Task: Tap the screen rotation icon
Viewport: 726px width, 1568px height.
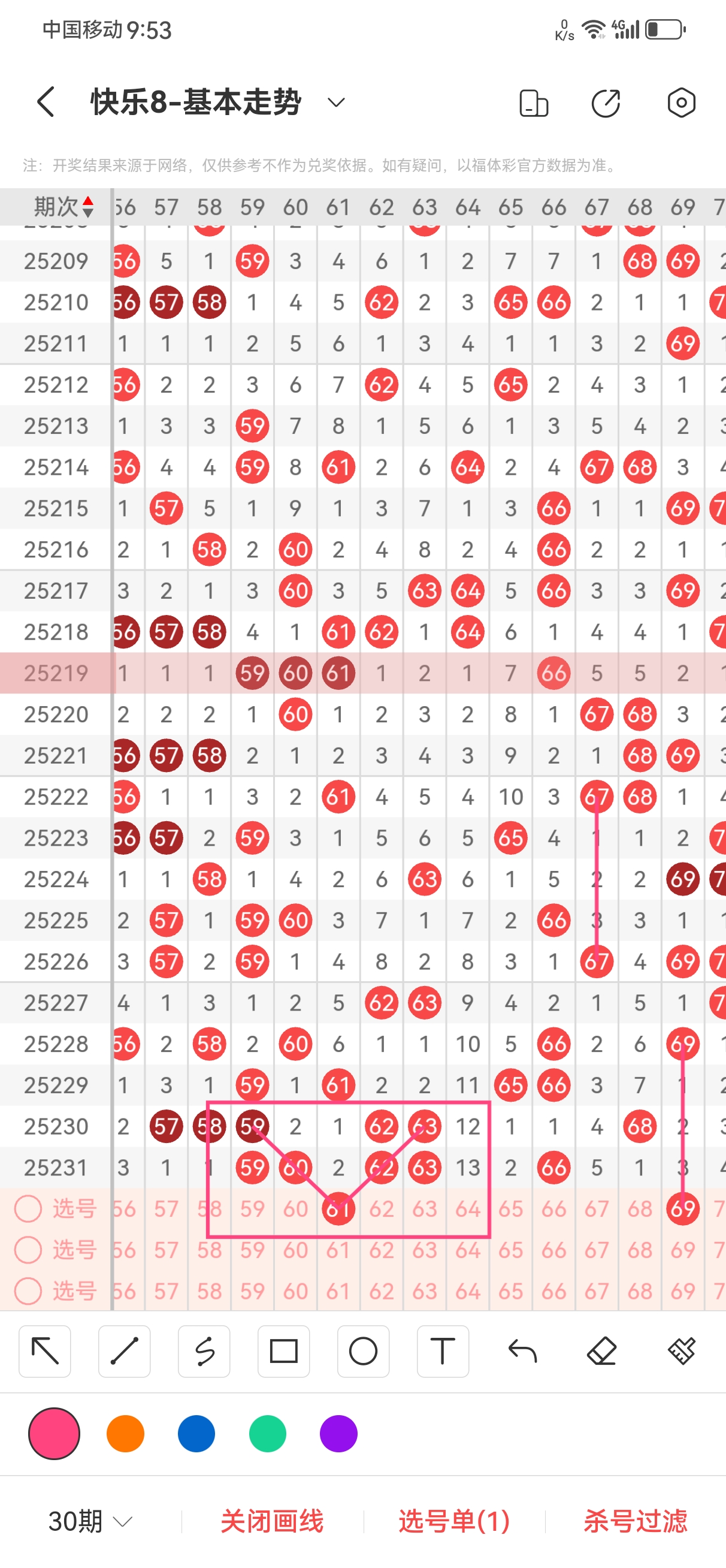Action: click(534, 102)
